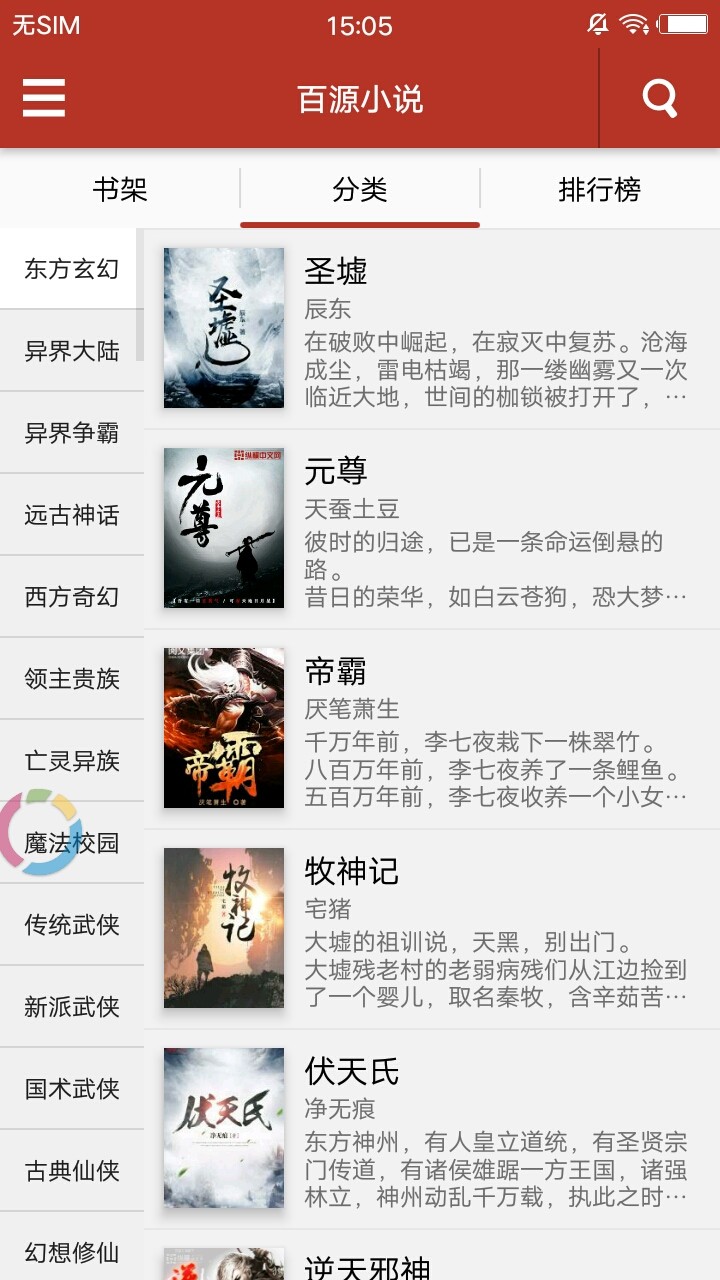Select the 新派武侠 category

click(72, 1007)
